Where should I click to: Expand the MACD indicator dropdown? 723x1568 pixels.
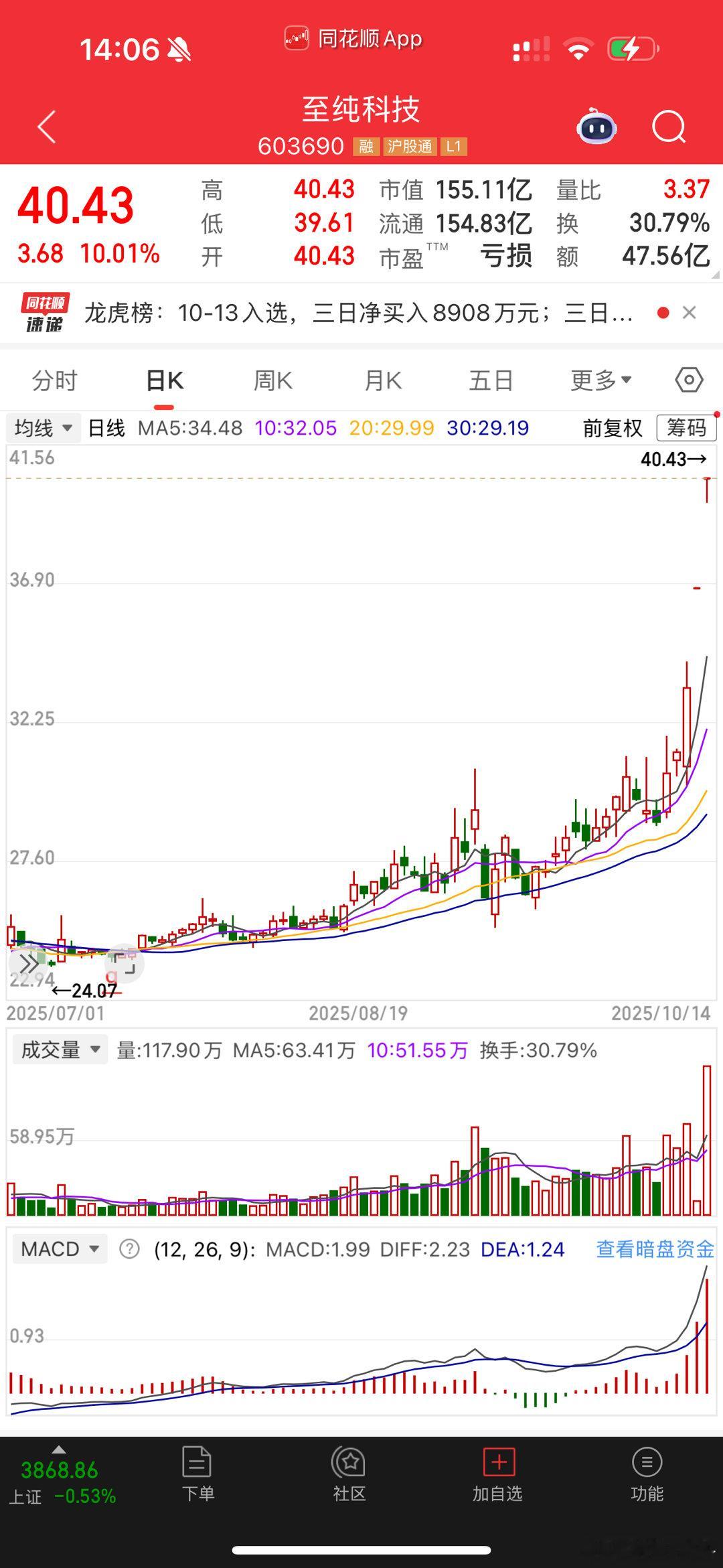tap(60, 1249)
